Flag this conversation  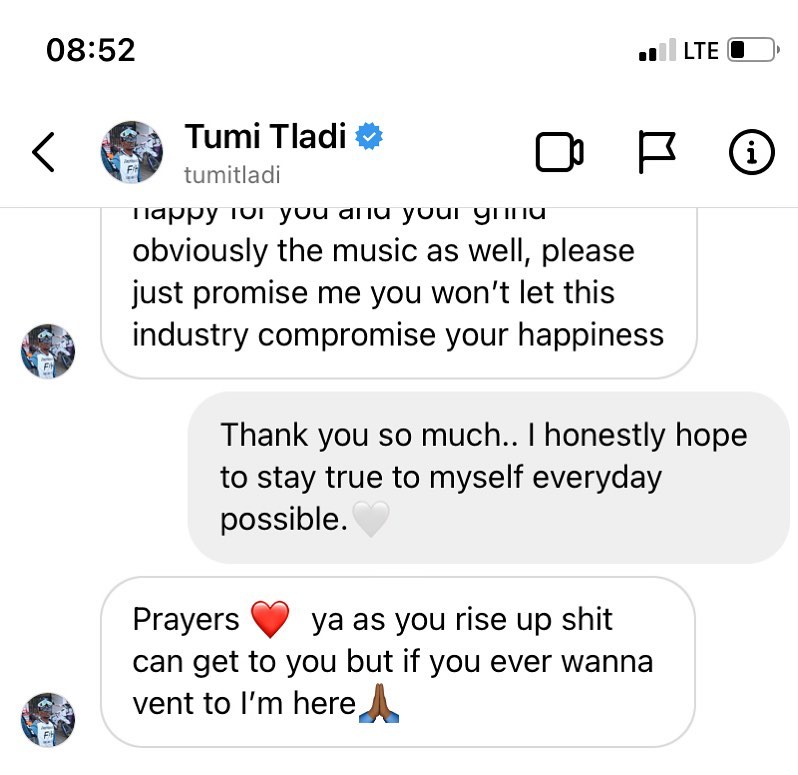(x=656, y=152)
